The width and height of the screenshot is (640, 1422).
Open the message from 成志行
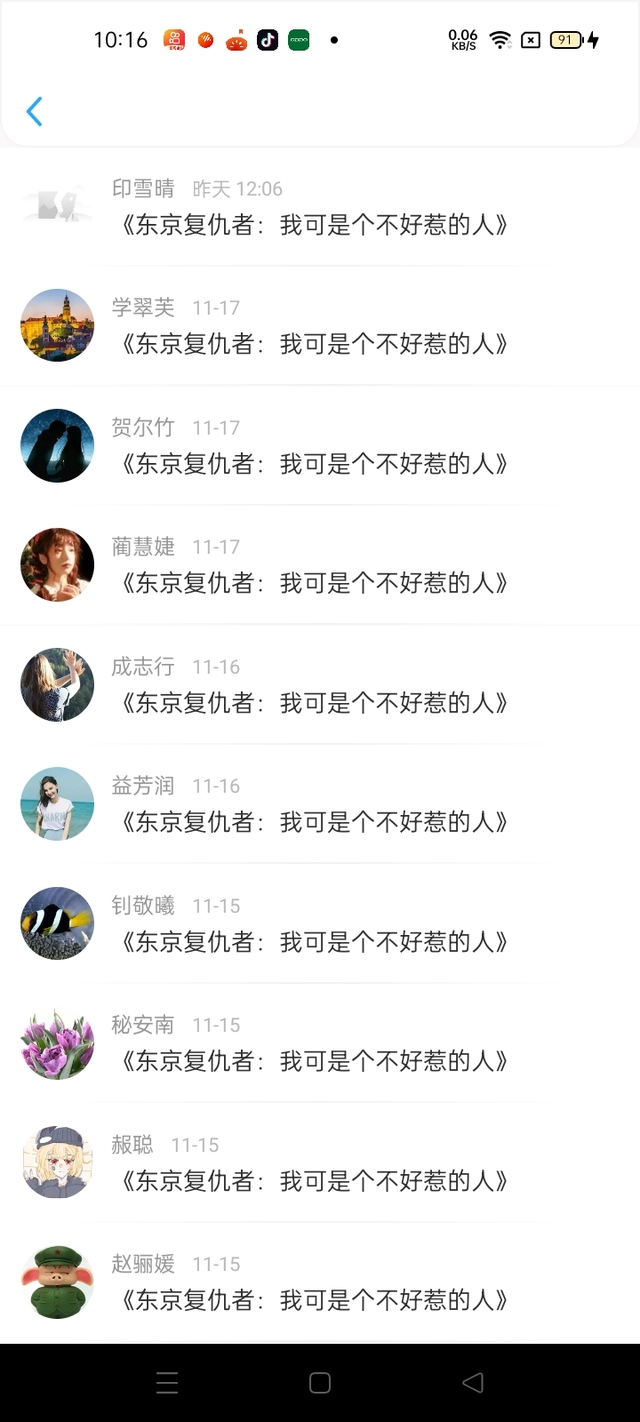[320, 684]
